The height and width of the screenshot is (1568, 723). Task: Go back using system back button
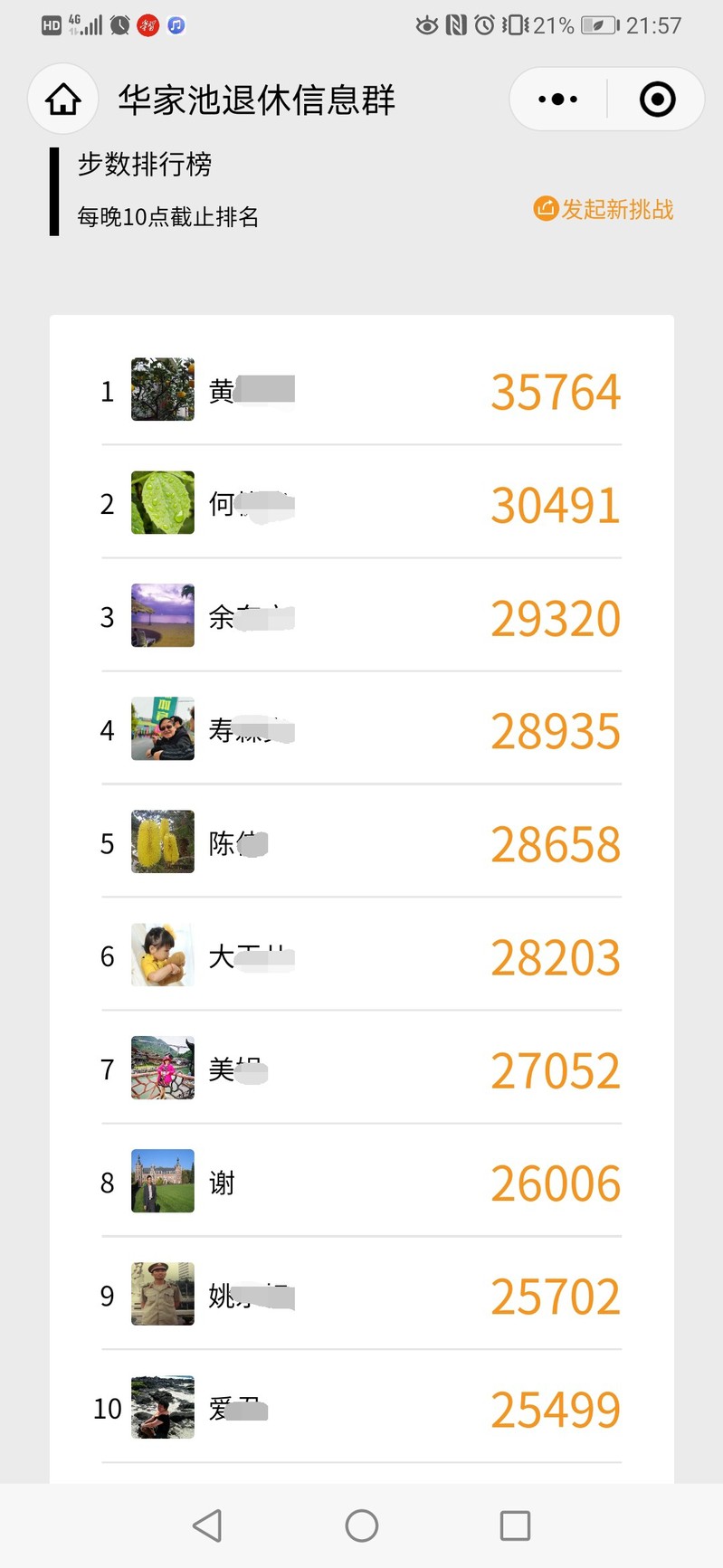(207, 1525)
